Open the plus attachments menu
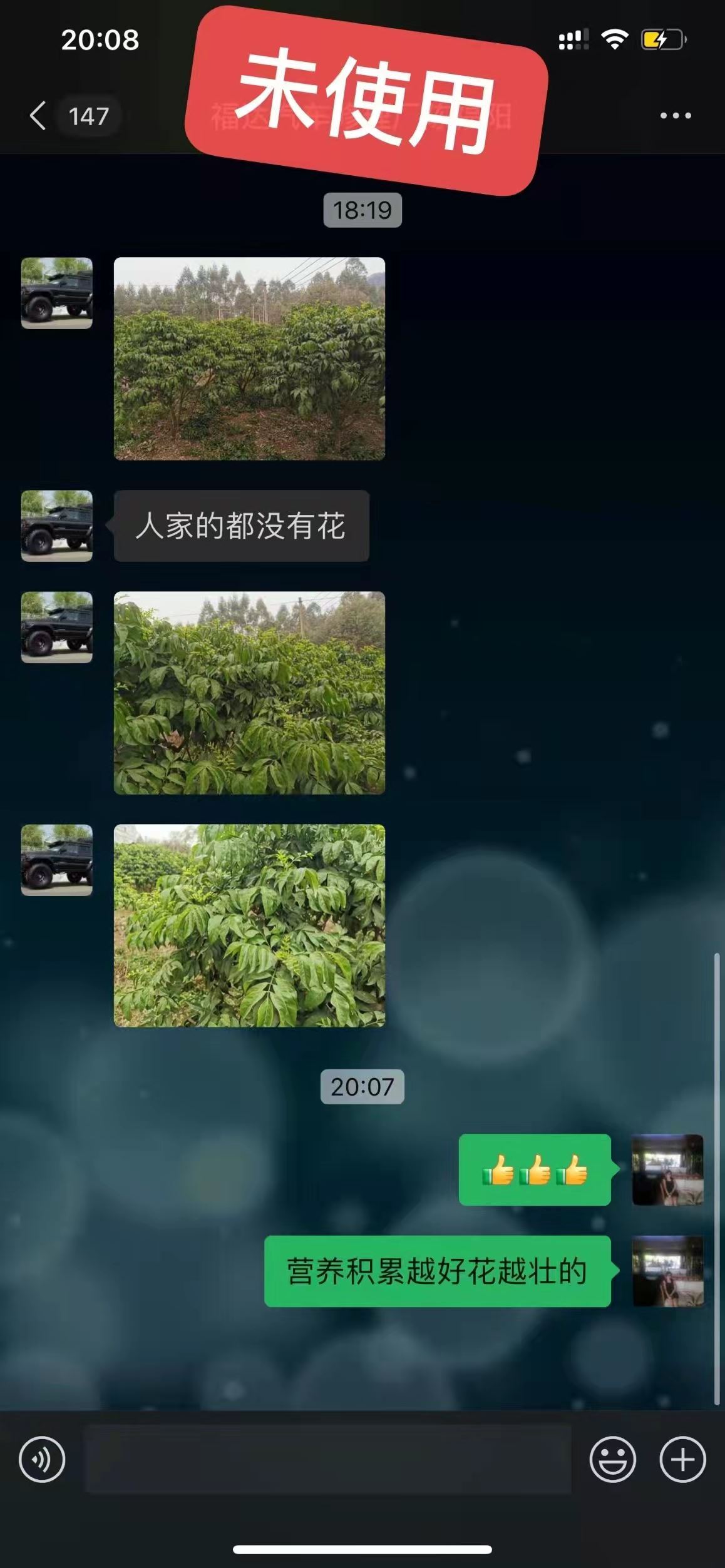The height and width of the screenshot is (1568, 725). click(682, 1459)
